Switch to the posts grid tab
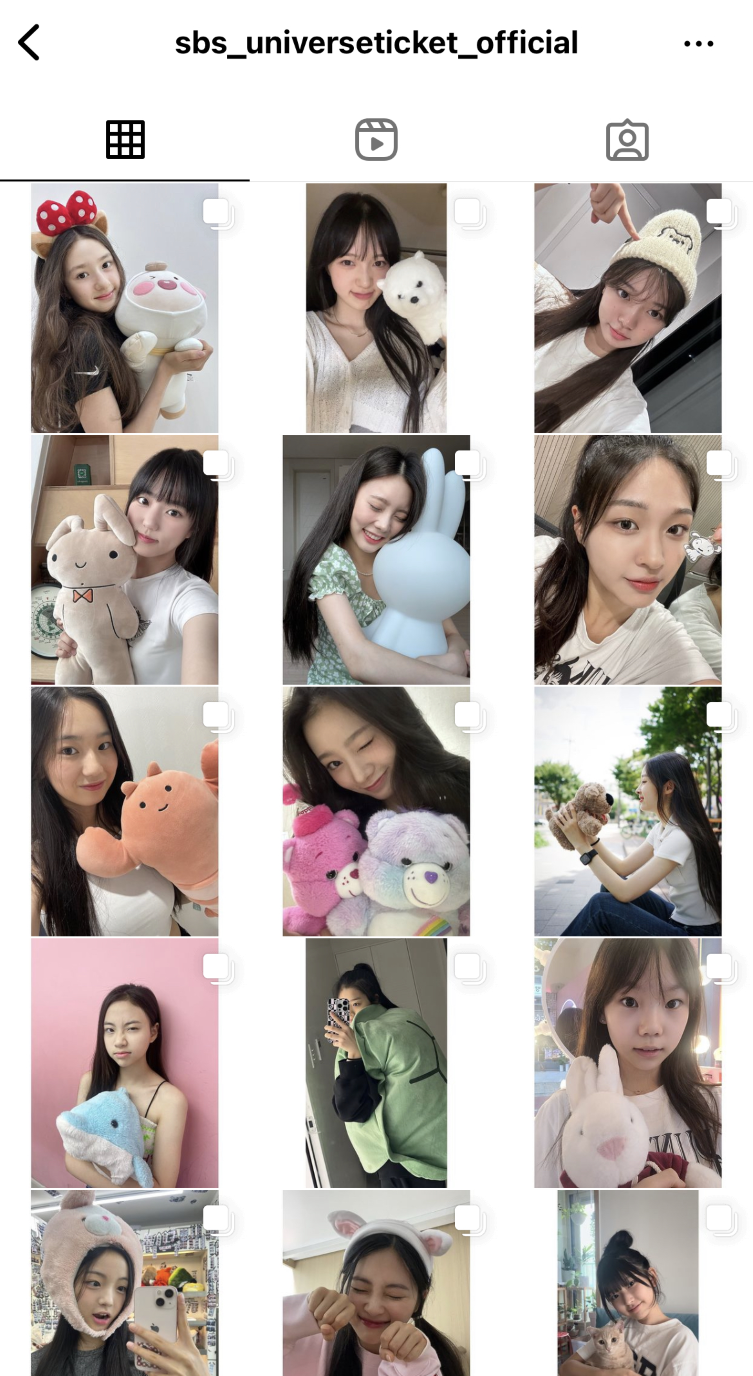 coord(125,140)
